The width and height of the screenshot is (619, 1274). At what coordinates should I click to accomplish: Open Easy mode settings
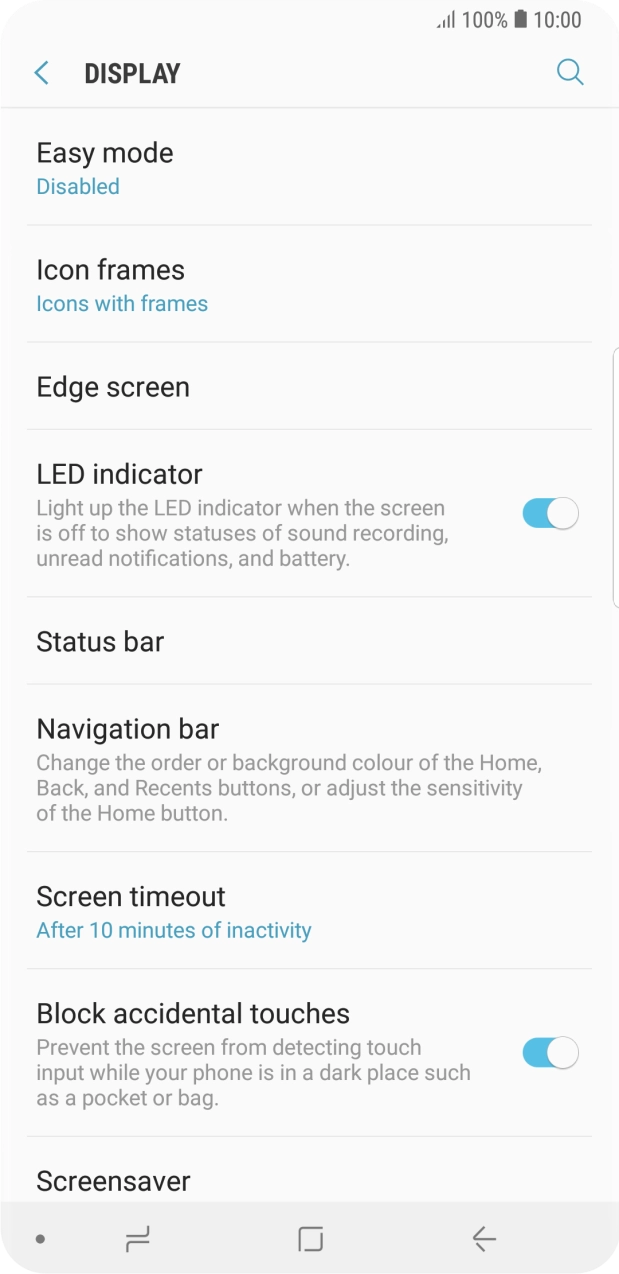(x=105, y=168)
